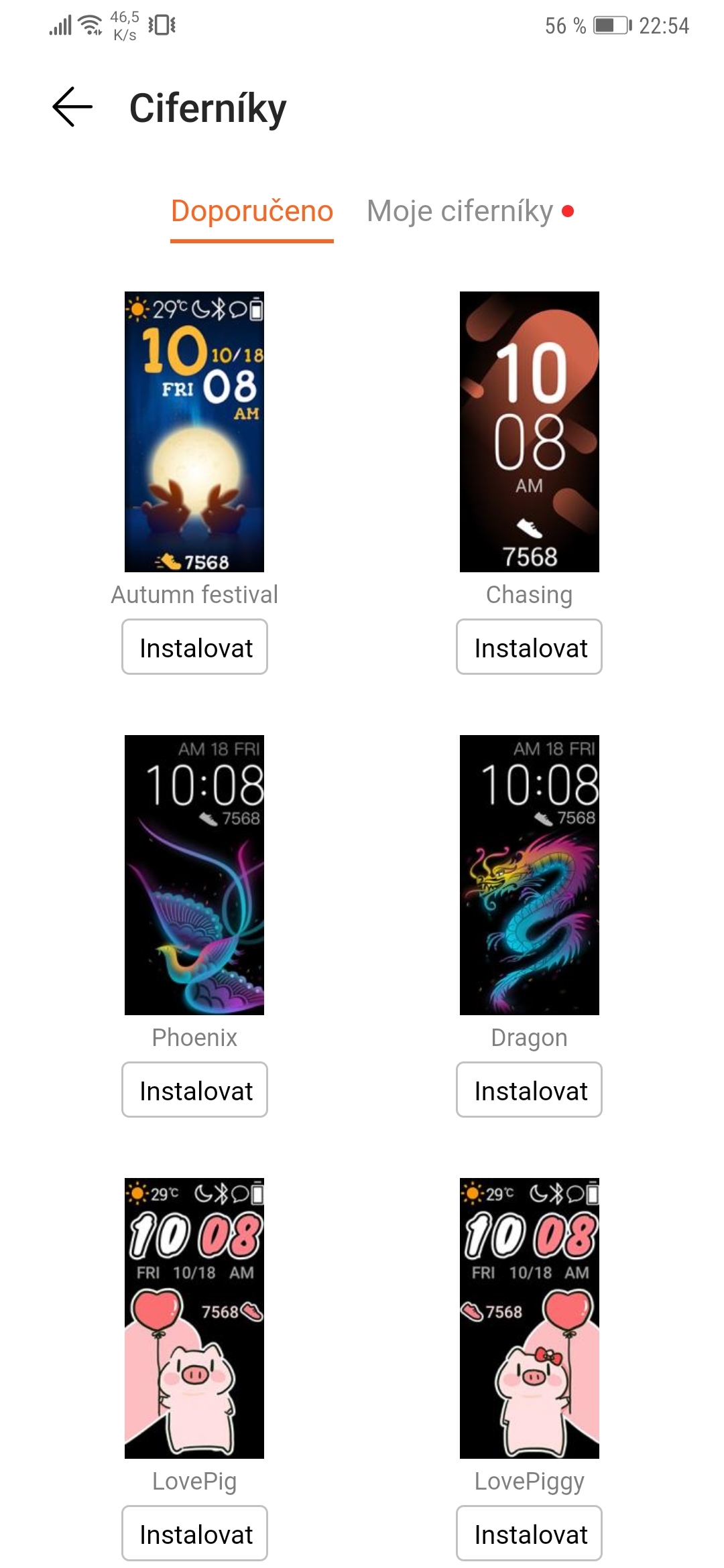
Task: Install the LovePig watch face
Action: click(x=194, y=1534)
